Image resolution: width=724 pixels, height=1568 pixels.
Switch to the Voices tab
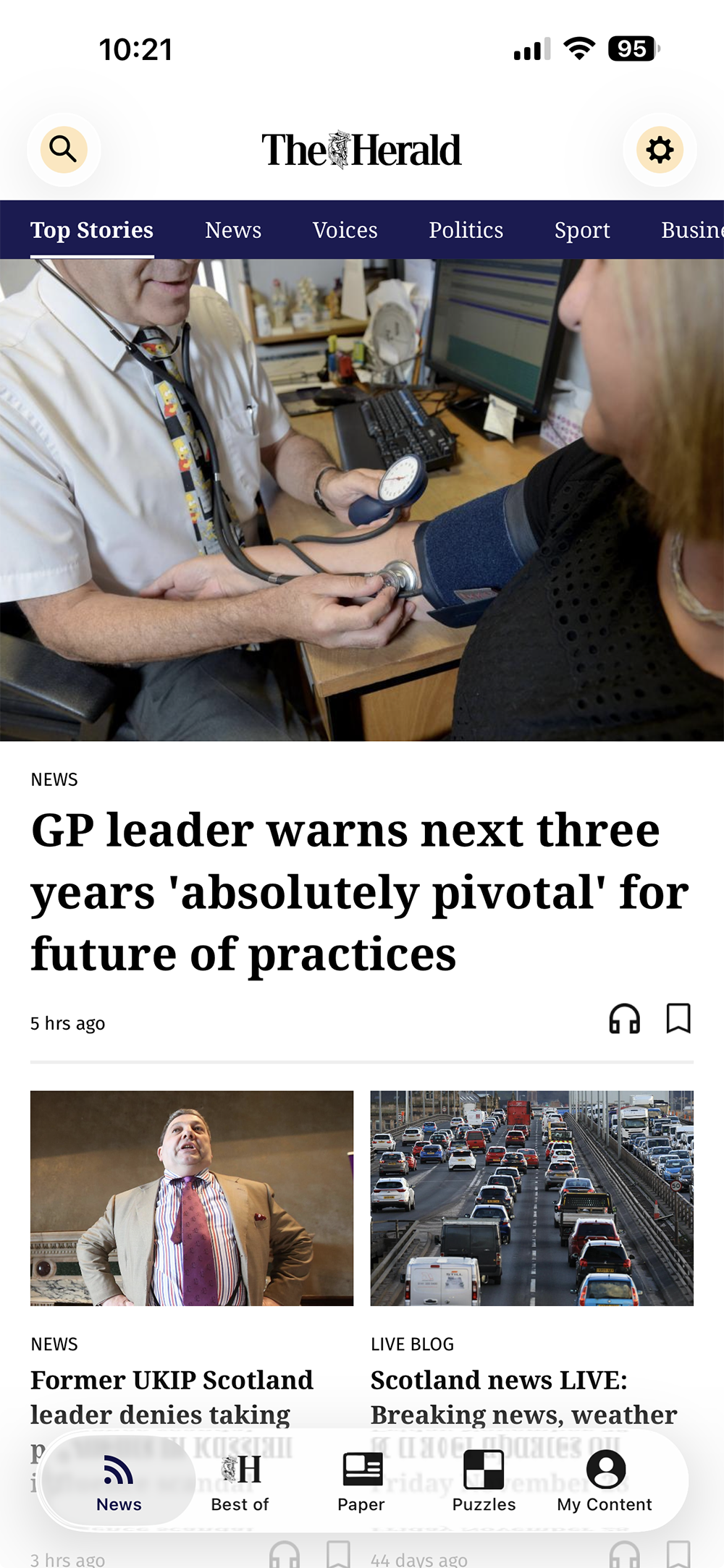point(345,230)
